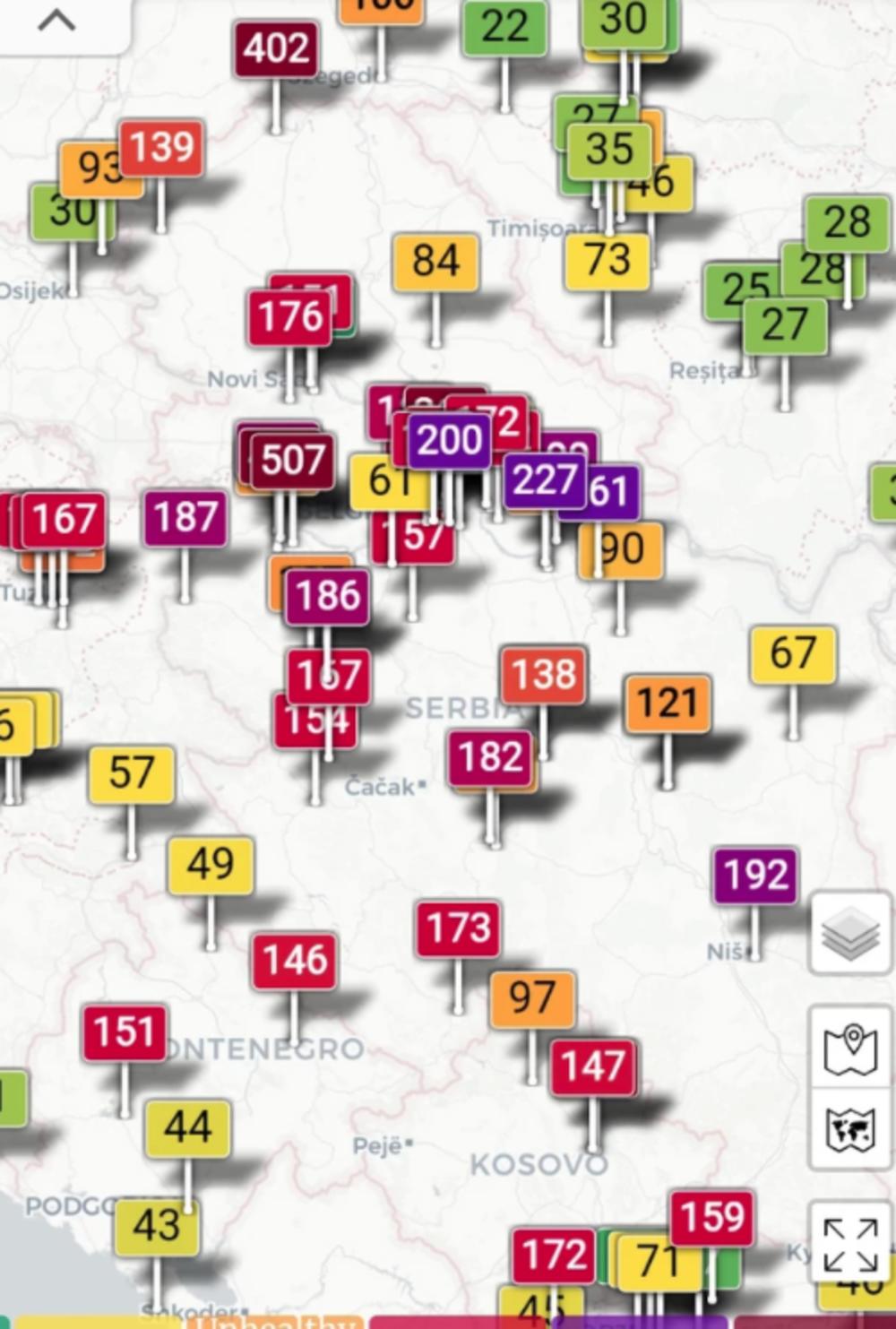Tap the 192 marker near Niš

pos(756,875)
